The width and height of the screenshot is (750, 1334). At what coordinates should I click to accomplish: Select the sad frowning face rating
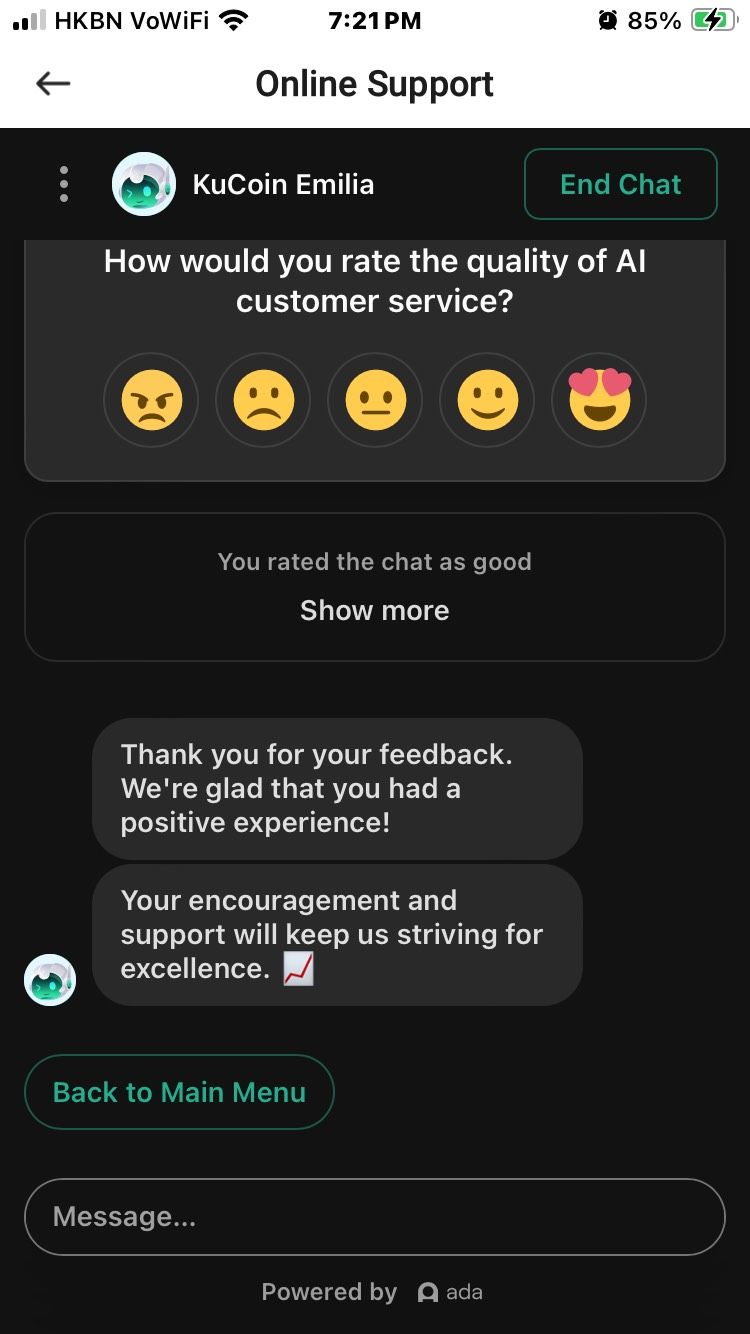point(263,401)
